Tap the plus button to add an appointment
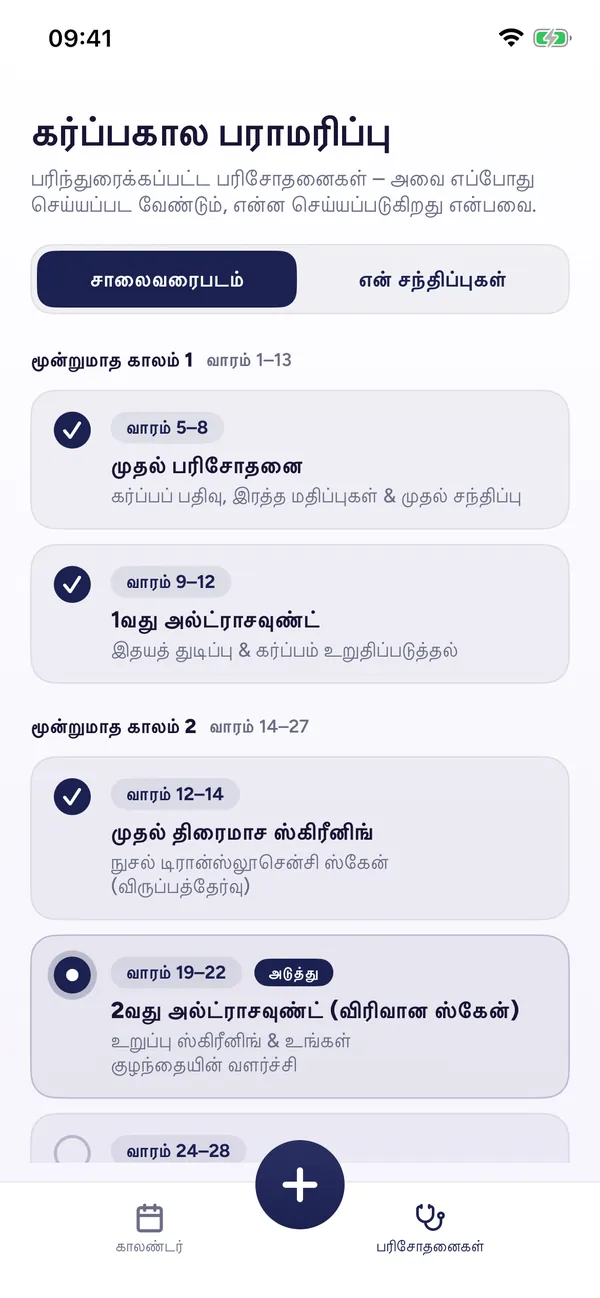The width and height of the screenshot is (600, 1298). point(300,1185)
